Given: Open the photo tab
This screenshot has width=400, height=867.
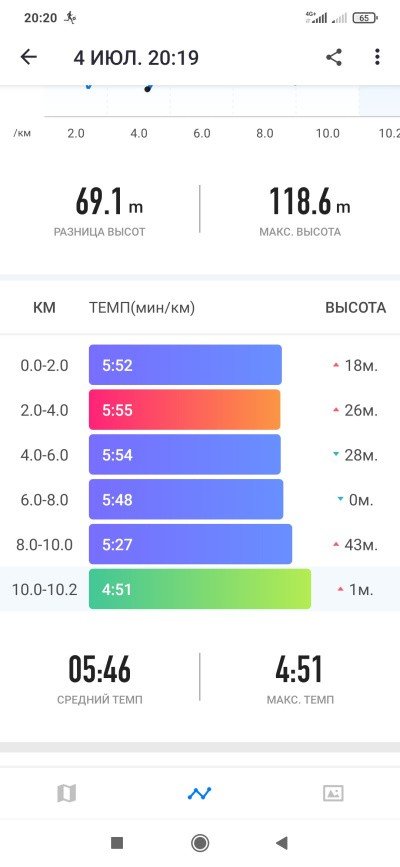Looking at the screenshot, I should 333,793.
